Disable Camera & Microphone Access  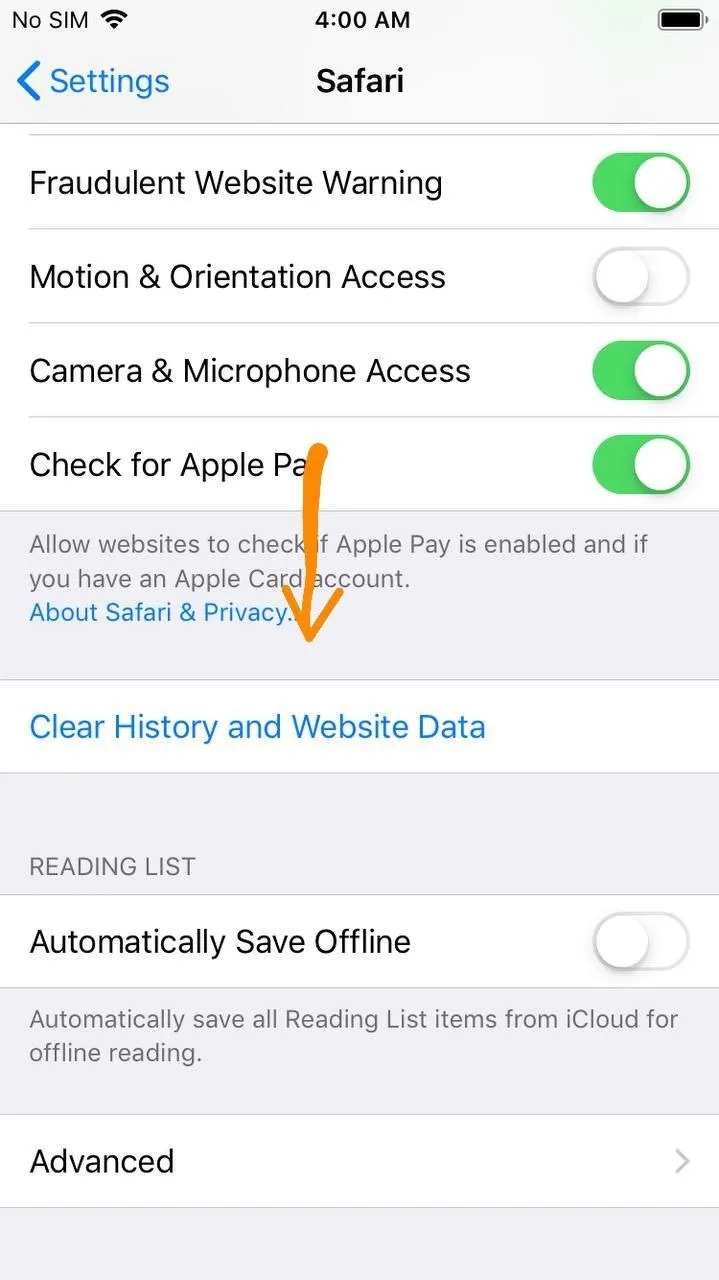pos(640,371)
